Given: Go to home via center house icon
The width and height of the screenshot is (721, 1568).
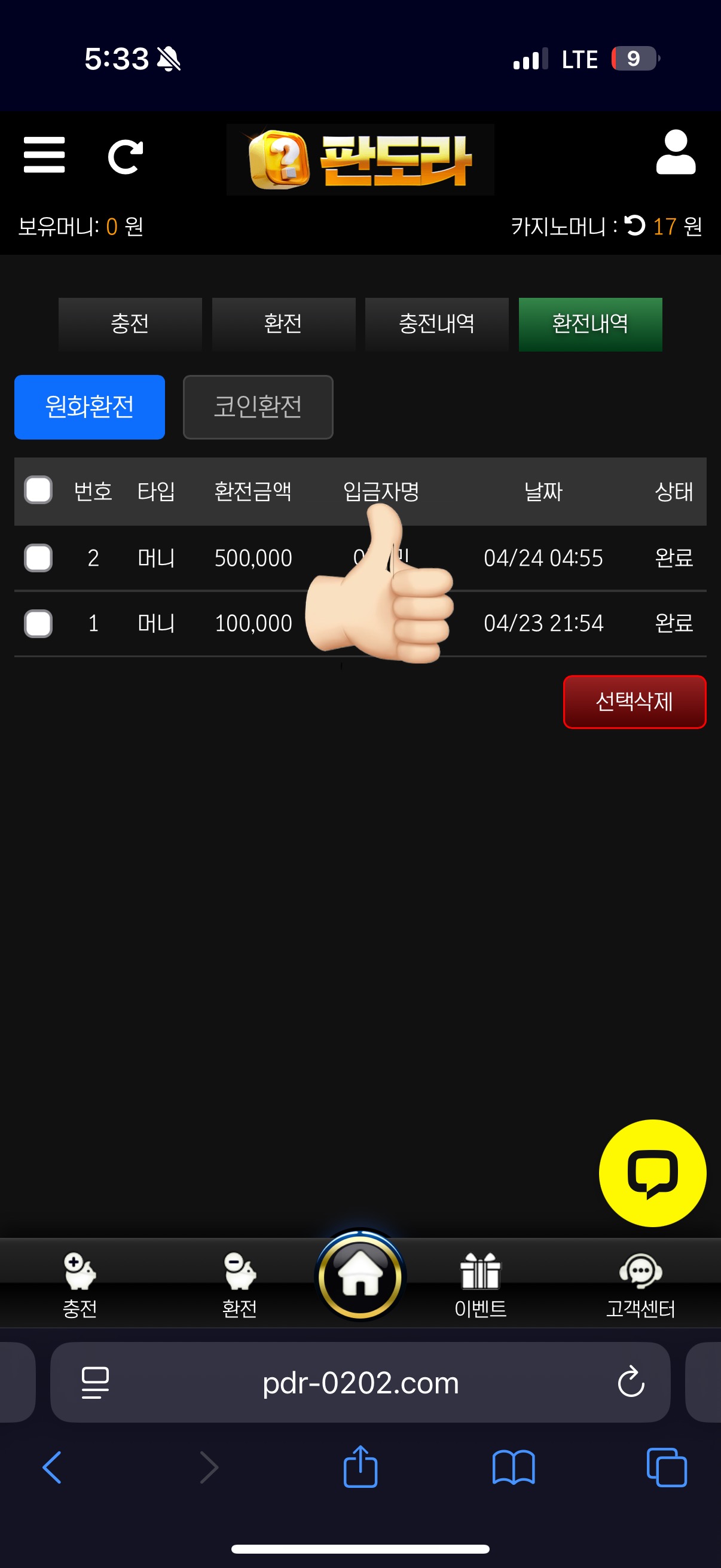Looking at the screenshot, I should point(360,1276).
